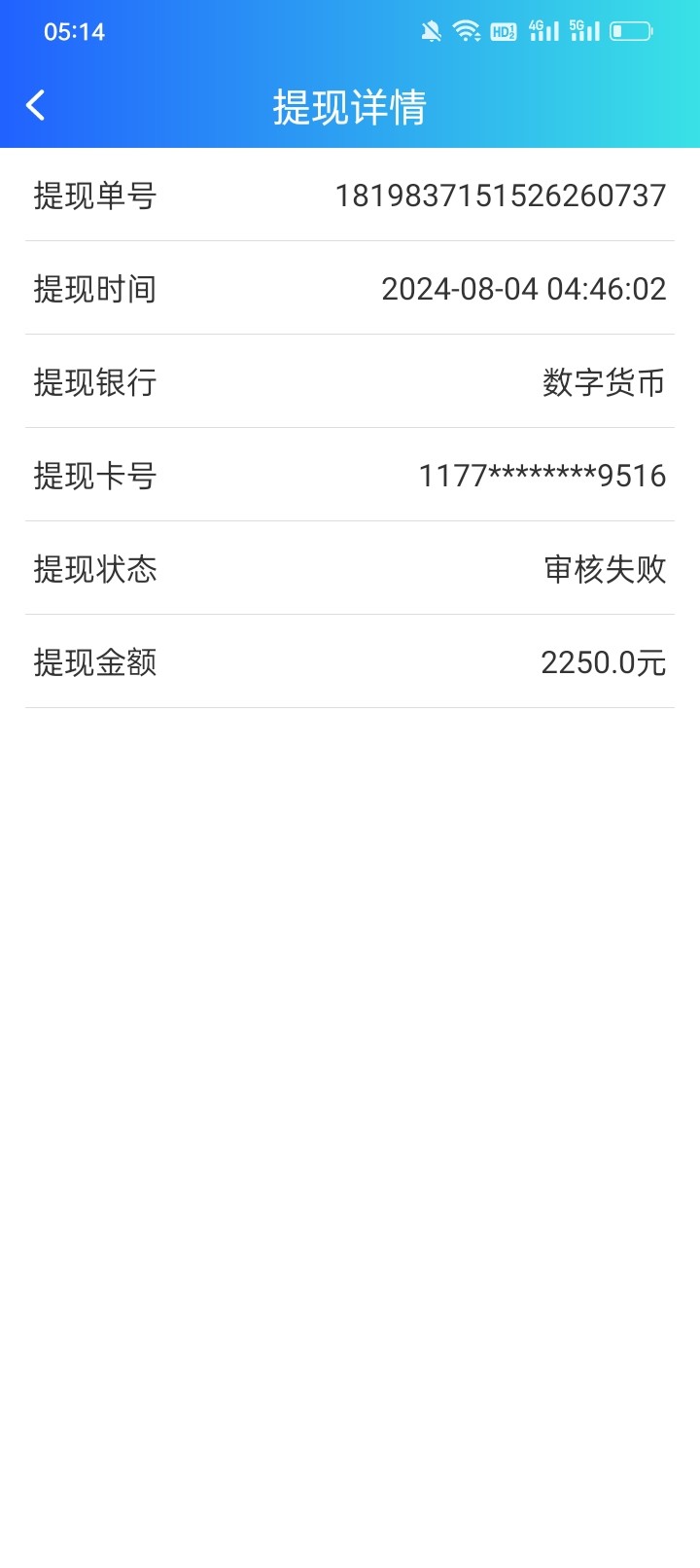Select the withdrawal amount 2250.0元

(604, 662)
